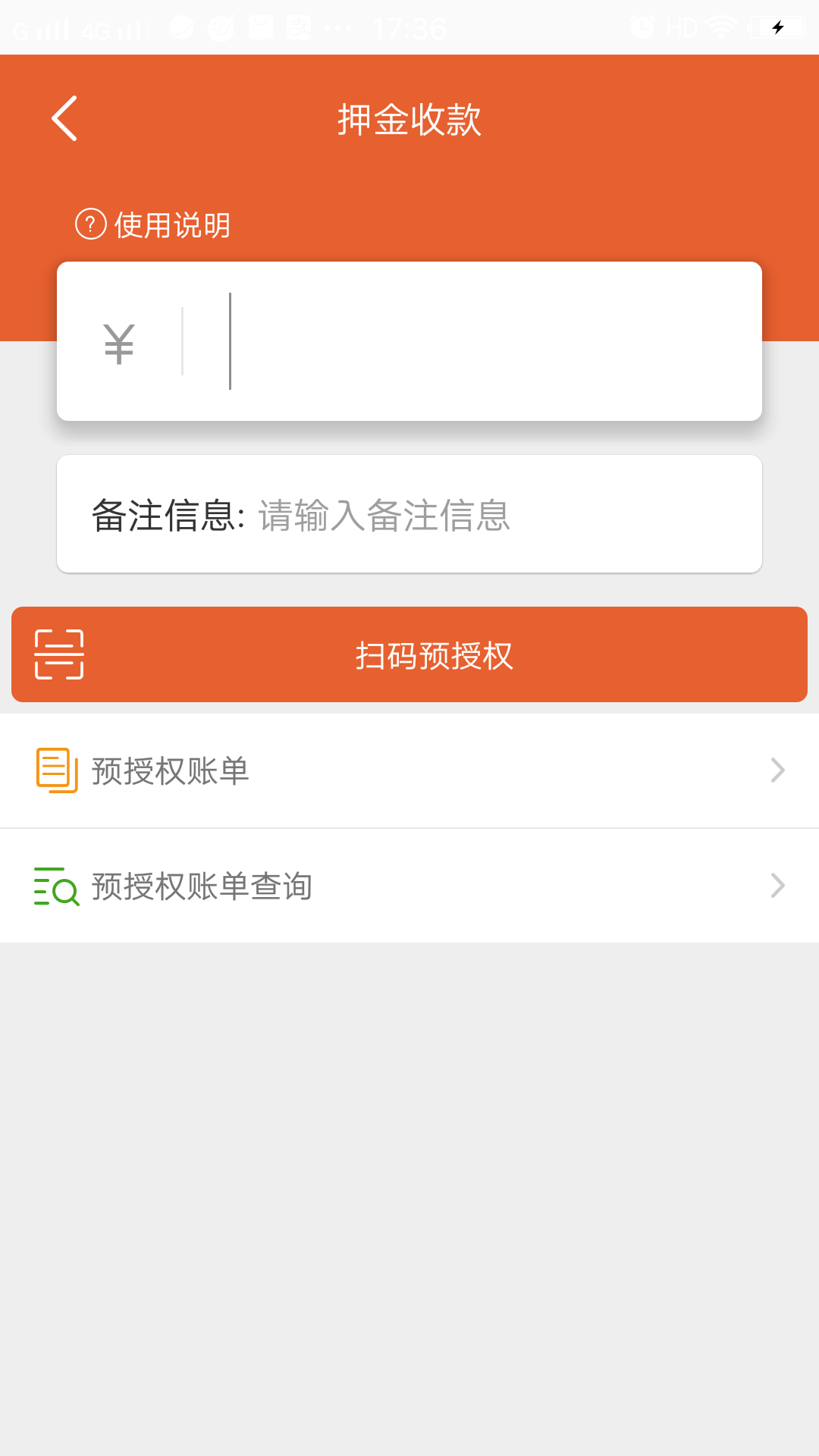Expand 预授权账单查询 via its right chevron
819x1456 pixels.
pyautogui.click(x=777, y=886)
